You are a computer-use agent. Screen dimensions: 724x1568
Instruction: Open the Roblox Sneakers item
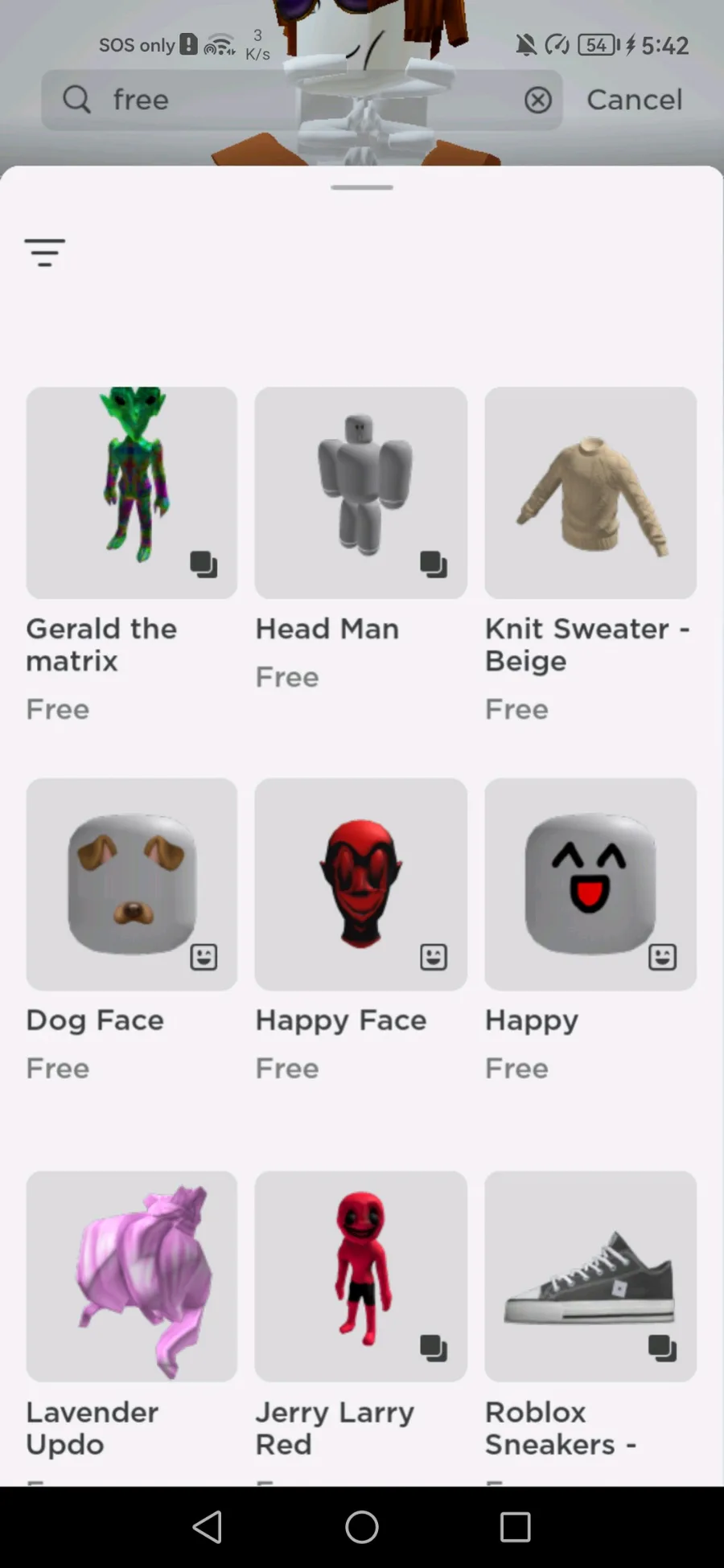coord(590,1276)
